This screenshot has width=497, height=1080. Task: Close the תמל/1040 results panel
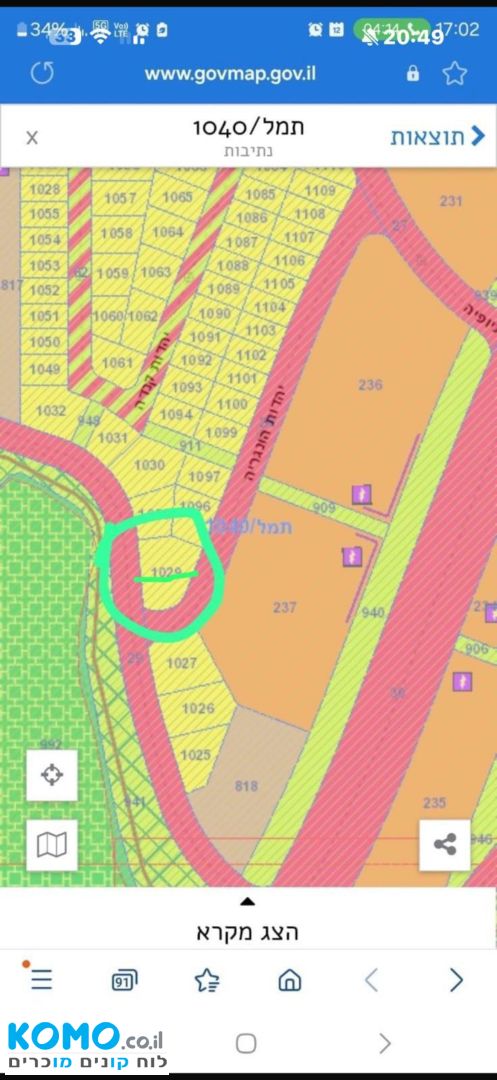click(32, 138)
